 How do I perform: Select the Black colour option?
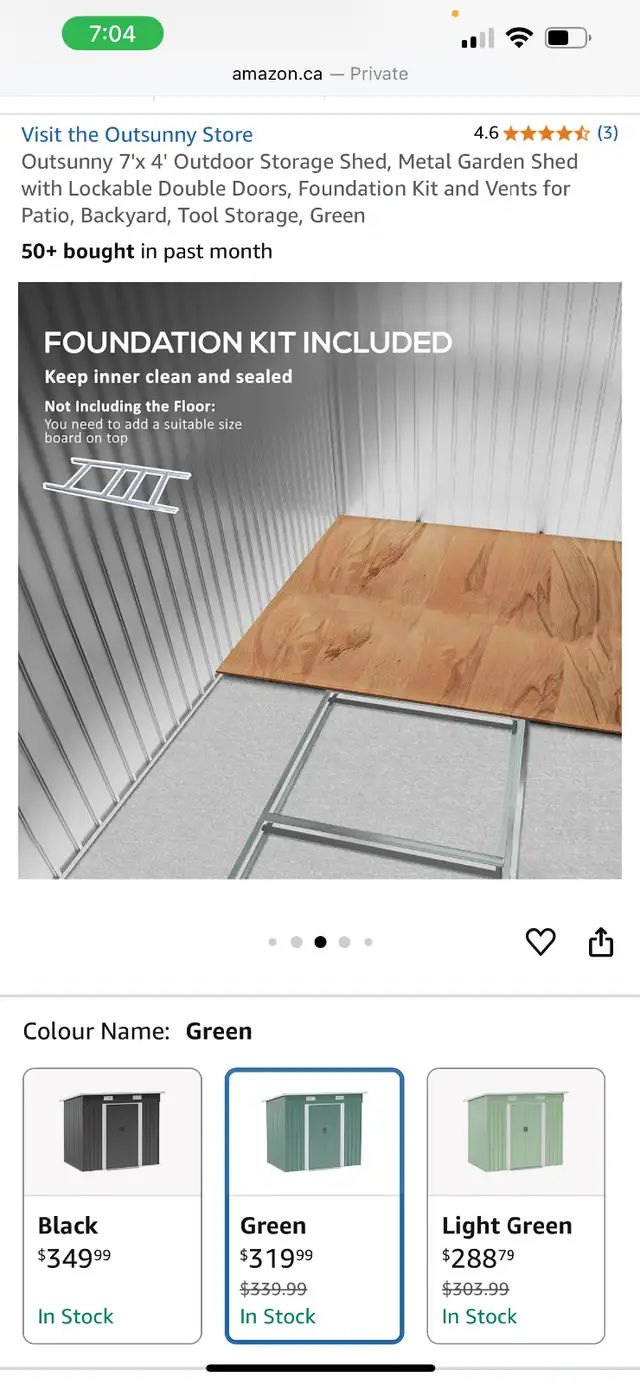coord(112,1206)
